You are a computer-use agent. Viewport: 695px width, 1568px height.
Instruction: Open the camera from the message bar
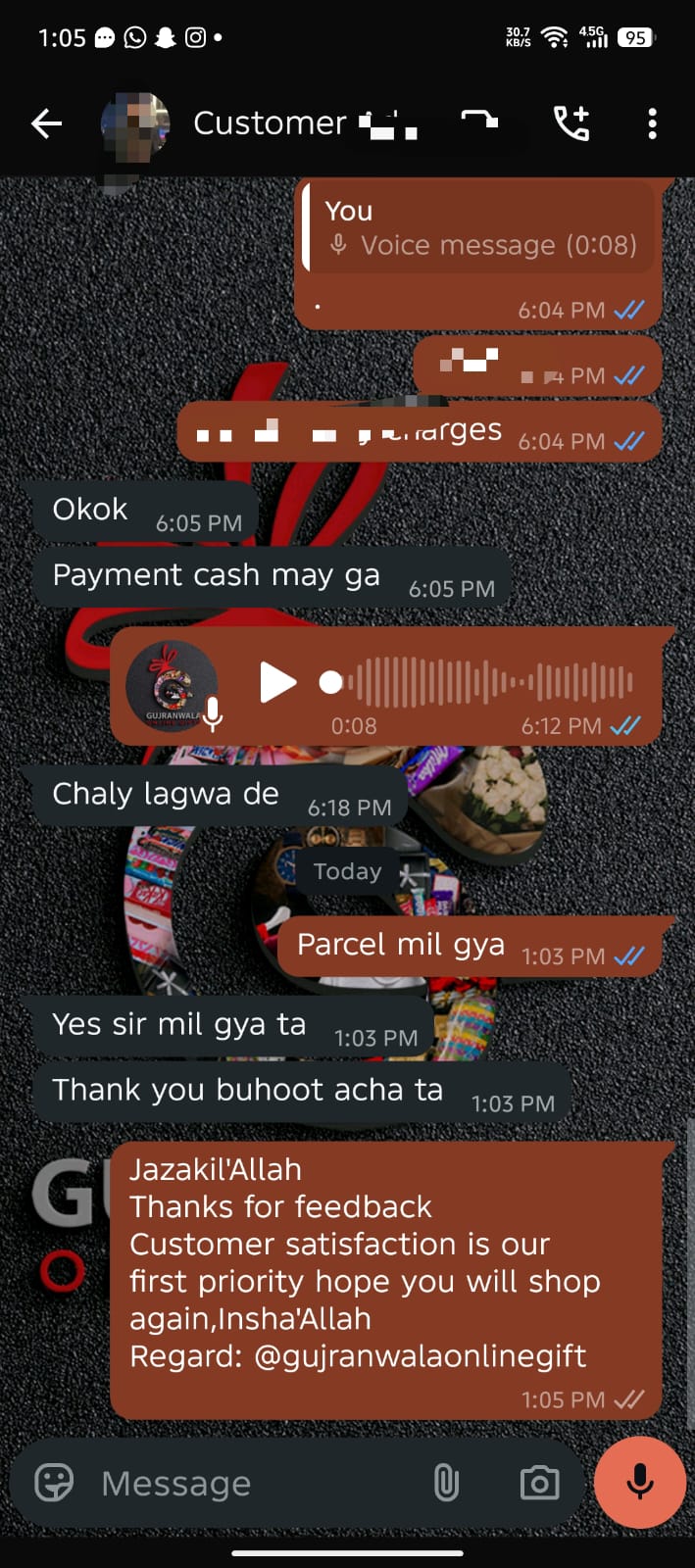(539, 1483)
